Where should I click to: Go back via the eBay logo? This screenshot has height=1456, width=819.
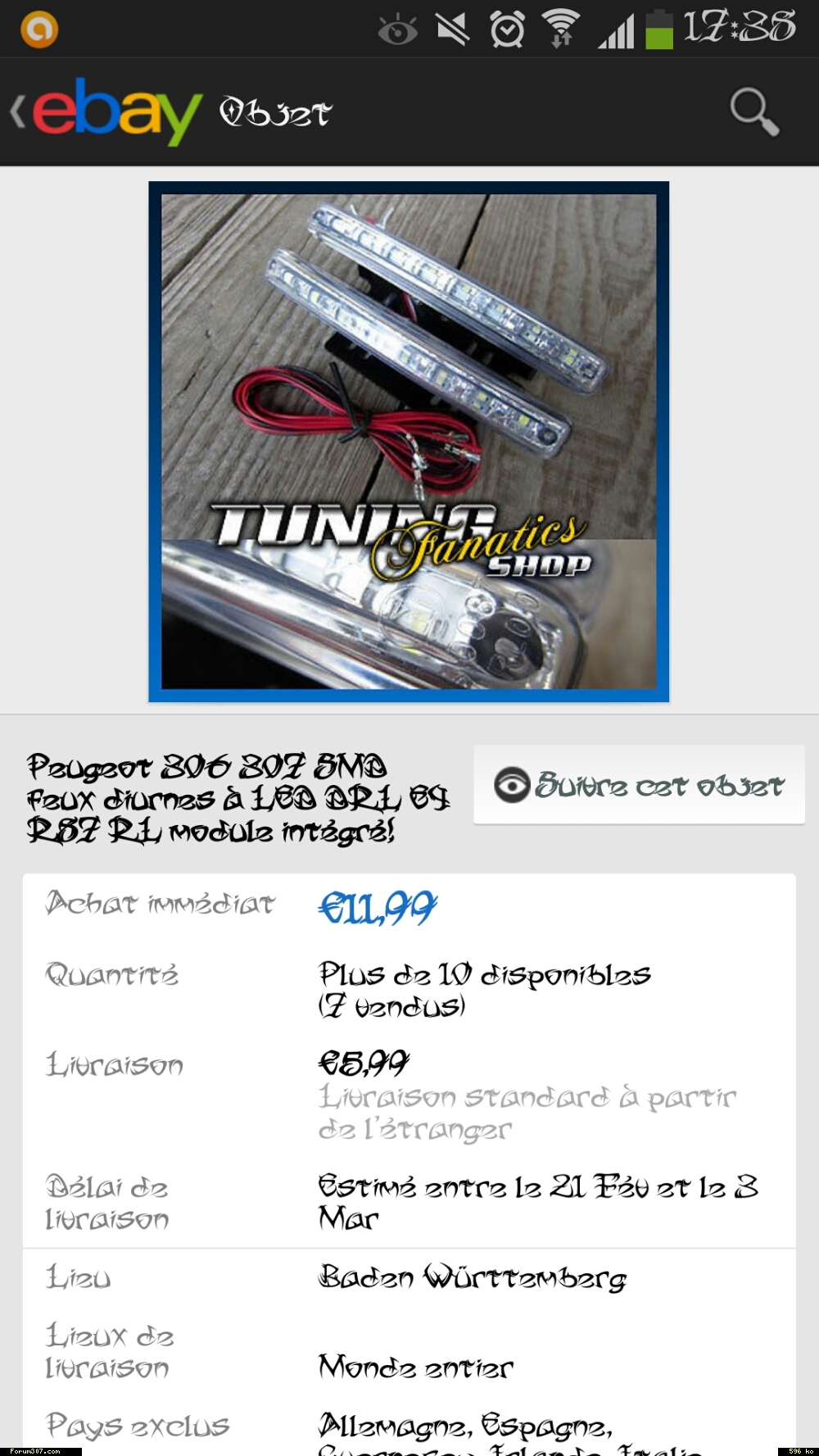106,111
